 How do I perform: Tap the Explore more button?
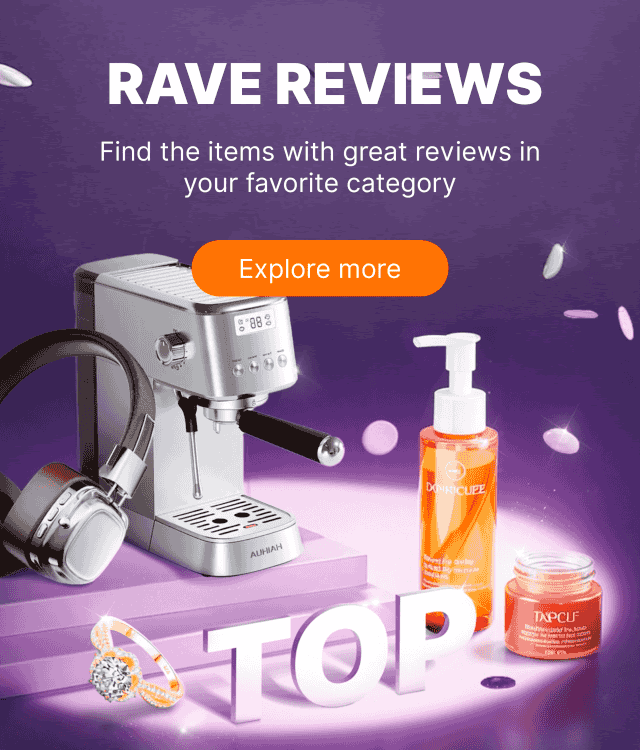pos(320,269)
